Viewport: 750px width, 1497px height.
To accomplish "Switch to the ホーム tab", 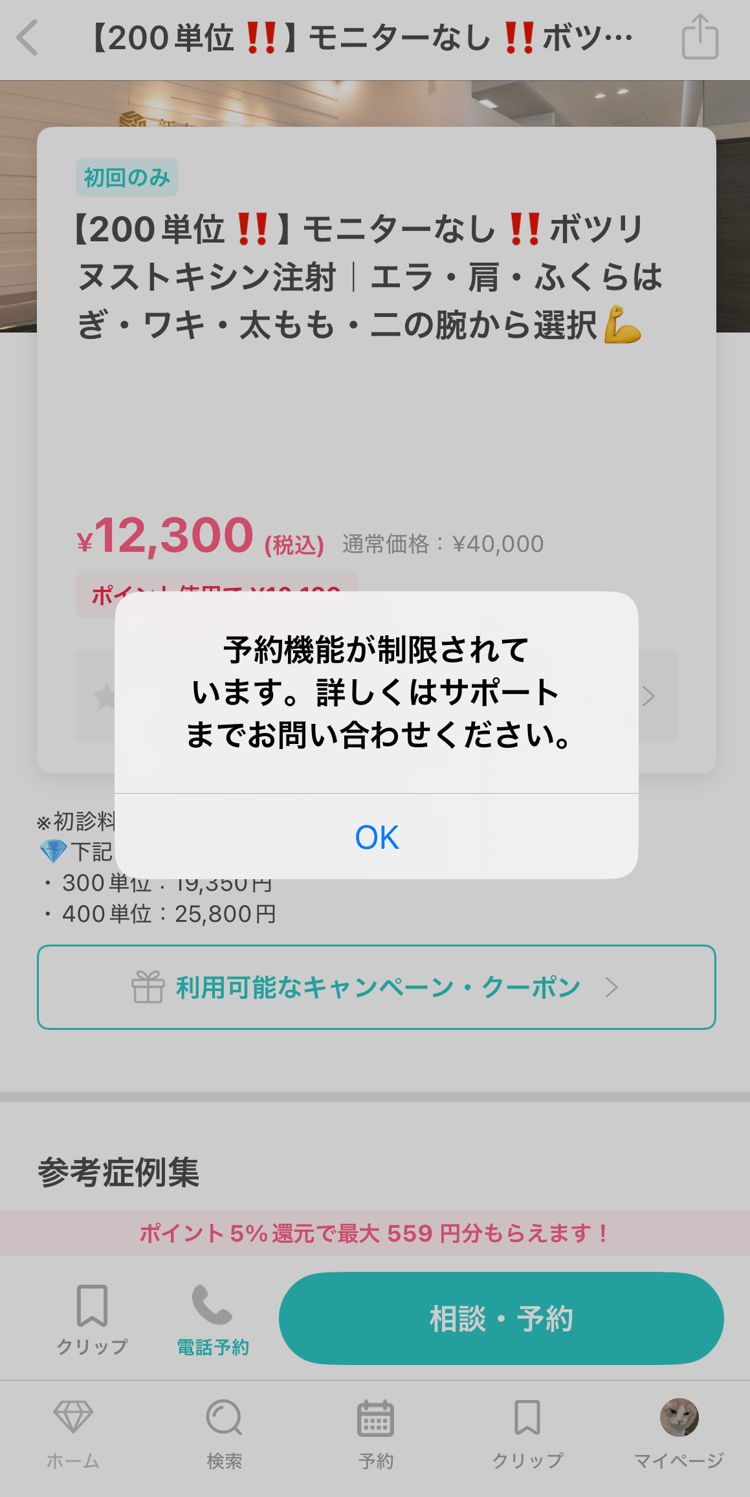I will point(73,1434).
